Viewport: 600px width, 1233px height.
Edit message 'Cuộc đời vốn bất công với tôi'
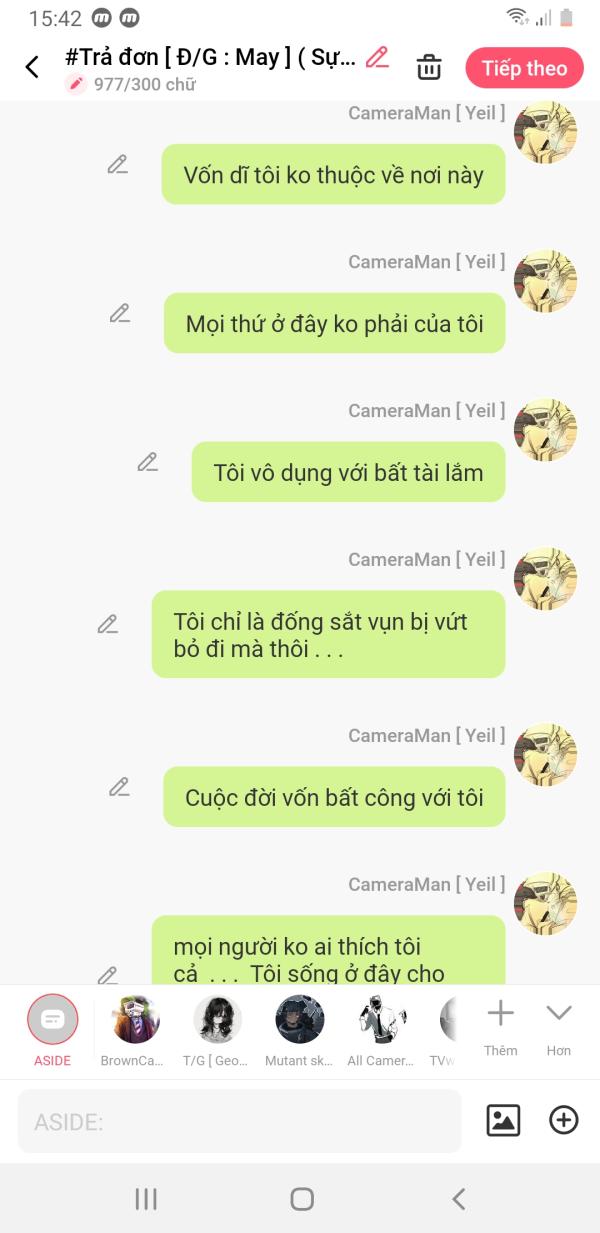point(120,787)
